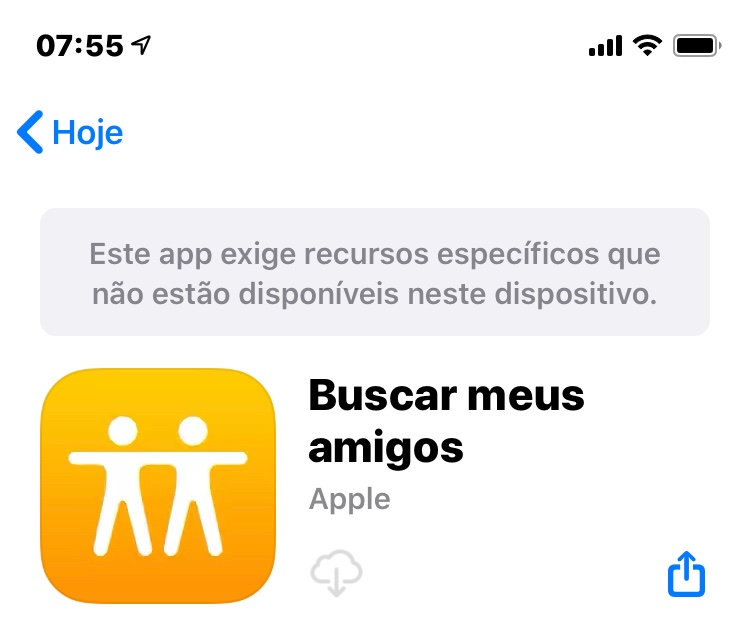
Task: Go back to Hoje
Action: (70, 132)
